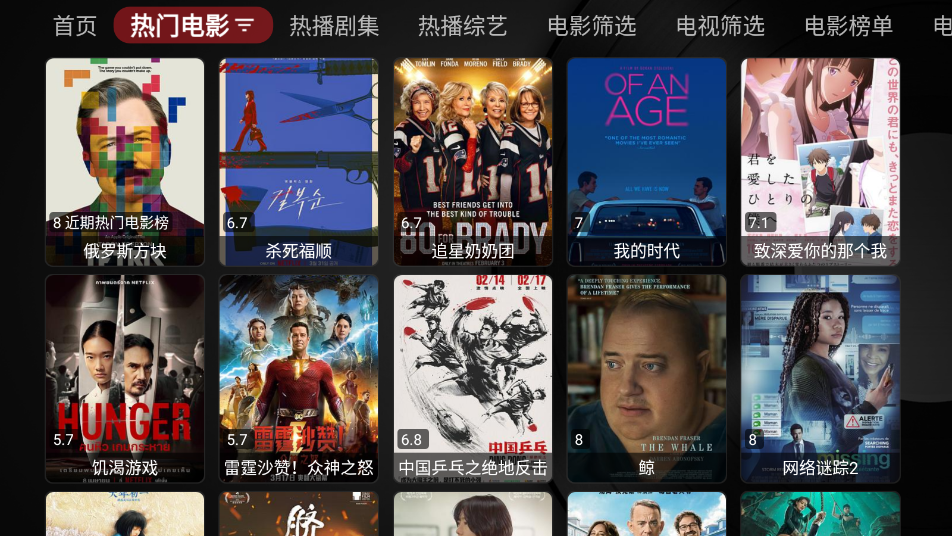This screenshot has width=952, height=536.
Task: Select 雷霆沙赞！众神之怒
Action: coord(299,379)
